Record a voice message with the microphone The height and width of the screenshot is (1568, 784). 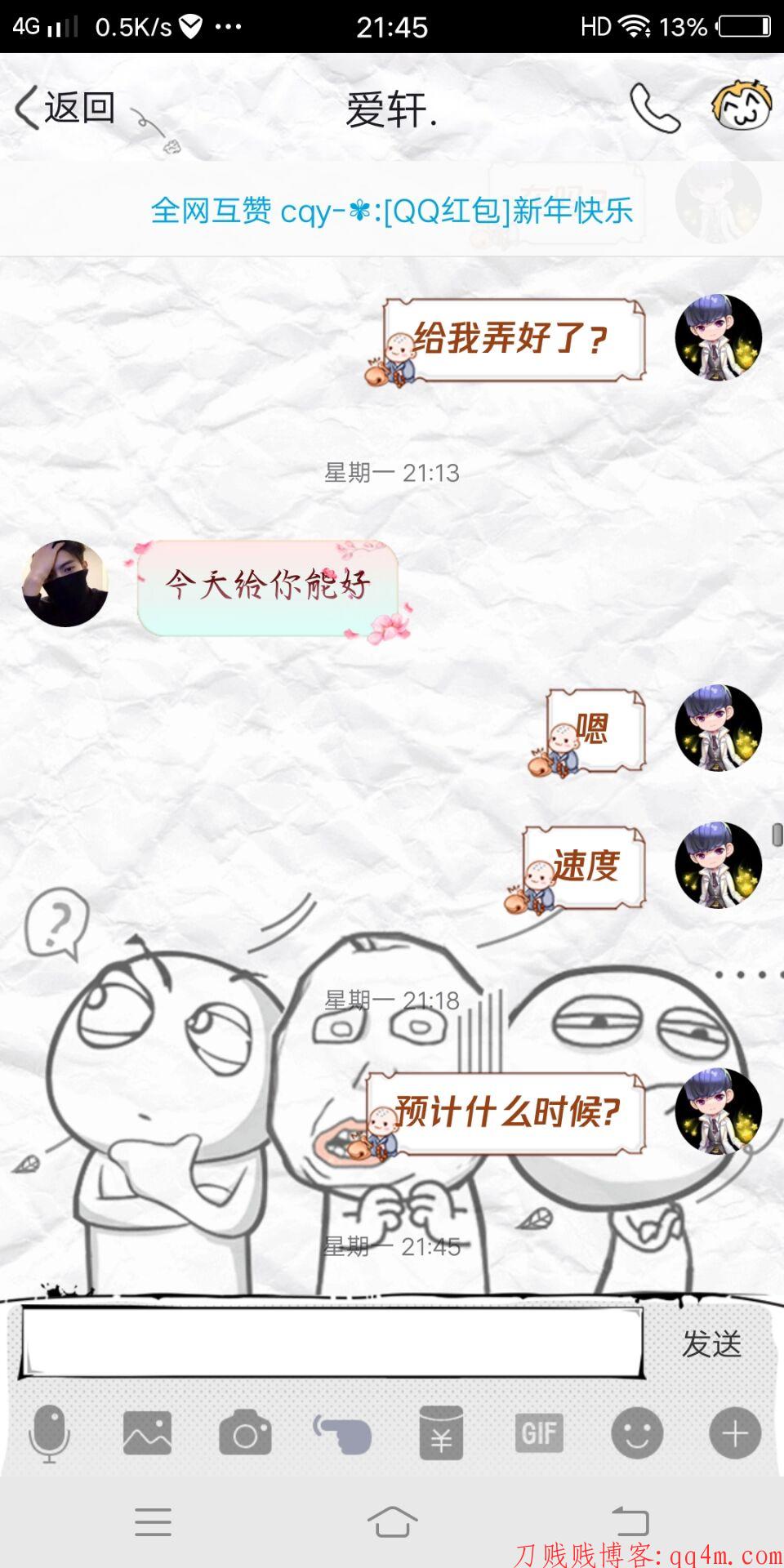click(x=49, y=1433)
